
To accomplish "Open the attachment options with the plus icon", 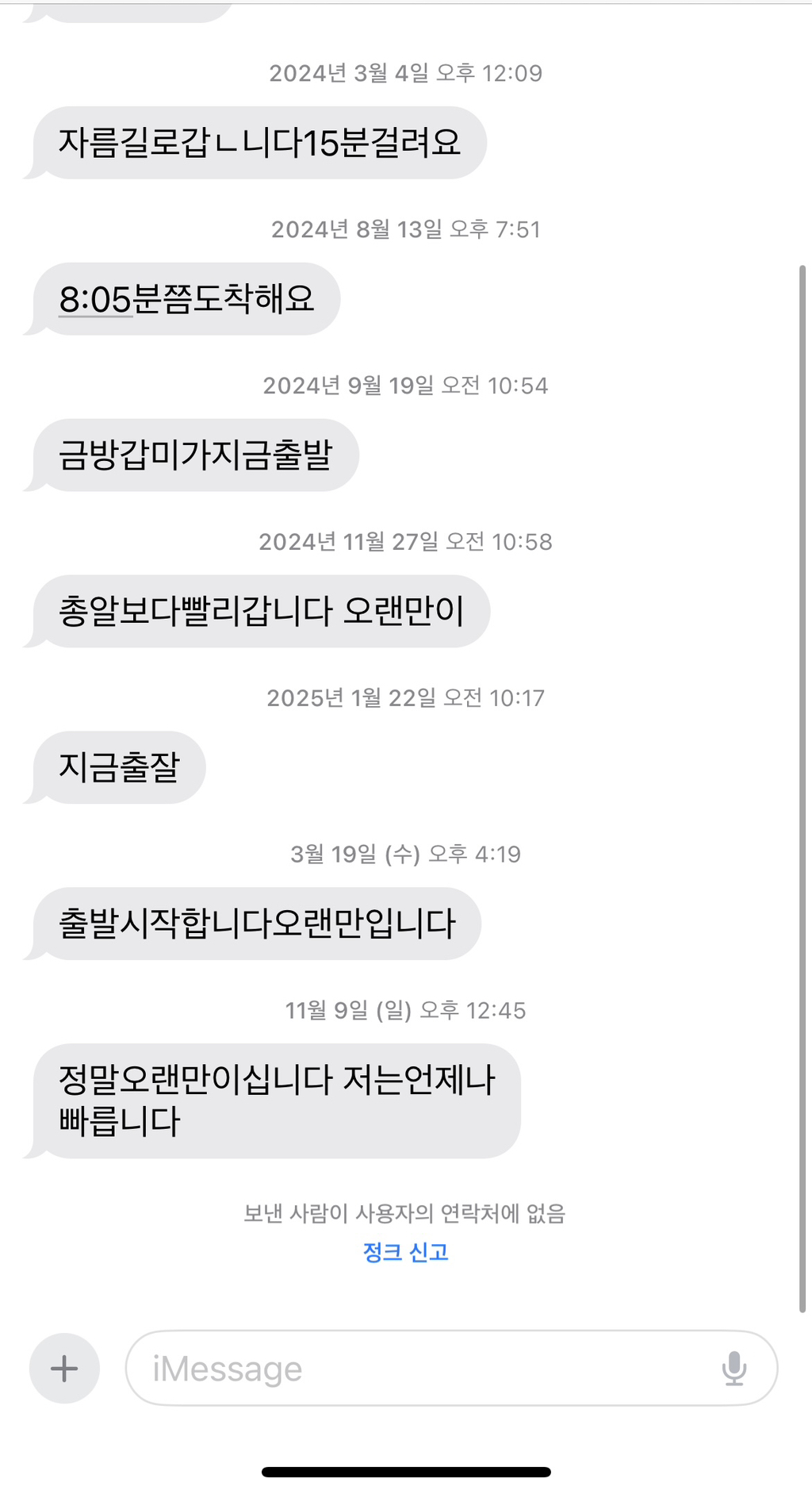I will tap(63, 1367).
